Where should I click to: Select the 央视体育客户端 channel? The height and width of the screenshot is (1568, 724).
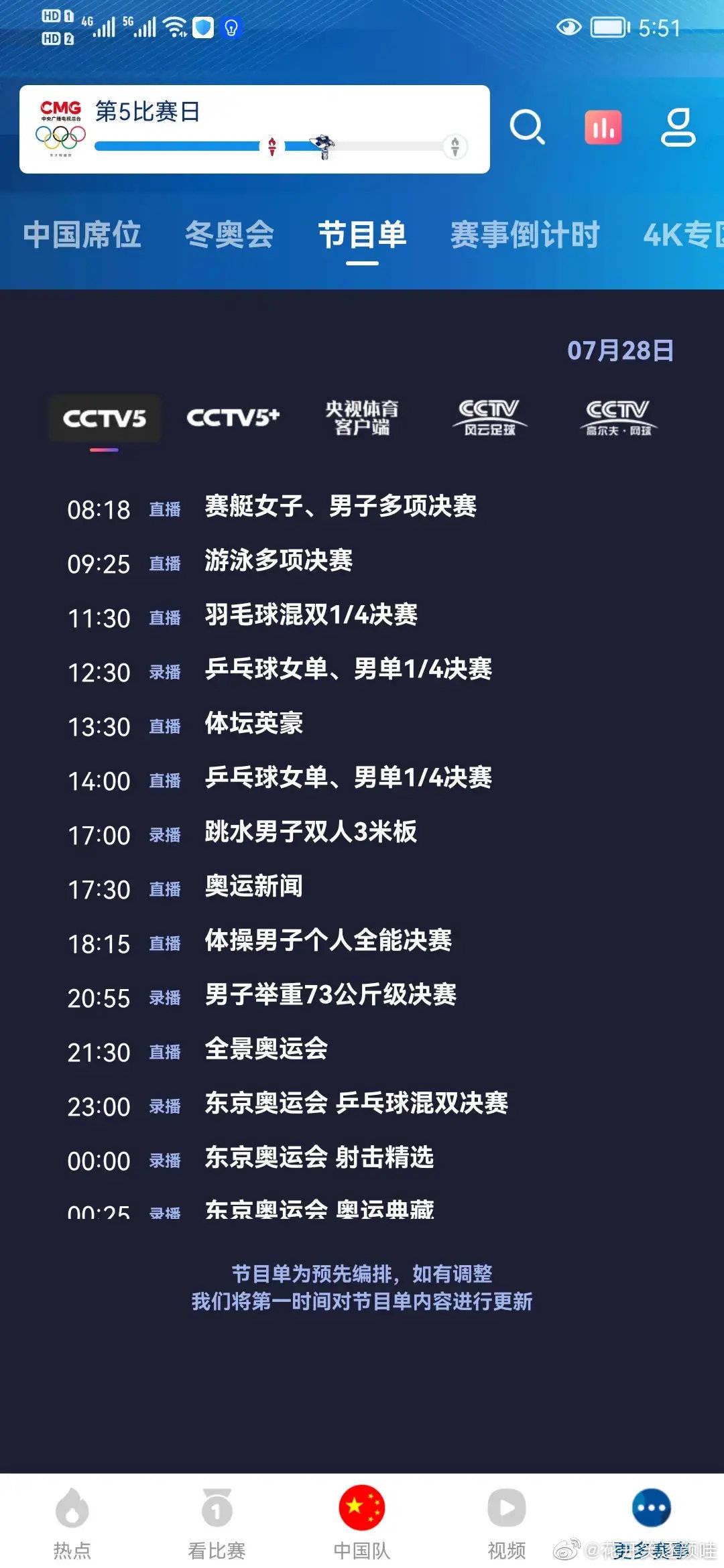pos(362,418)
